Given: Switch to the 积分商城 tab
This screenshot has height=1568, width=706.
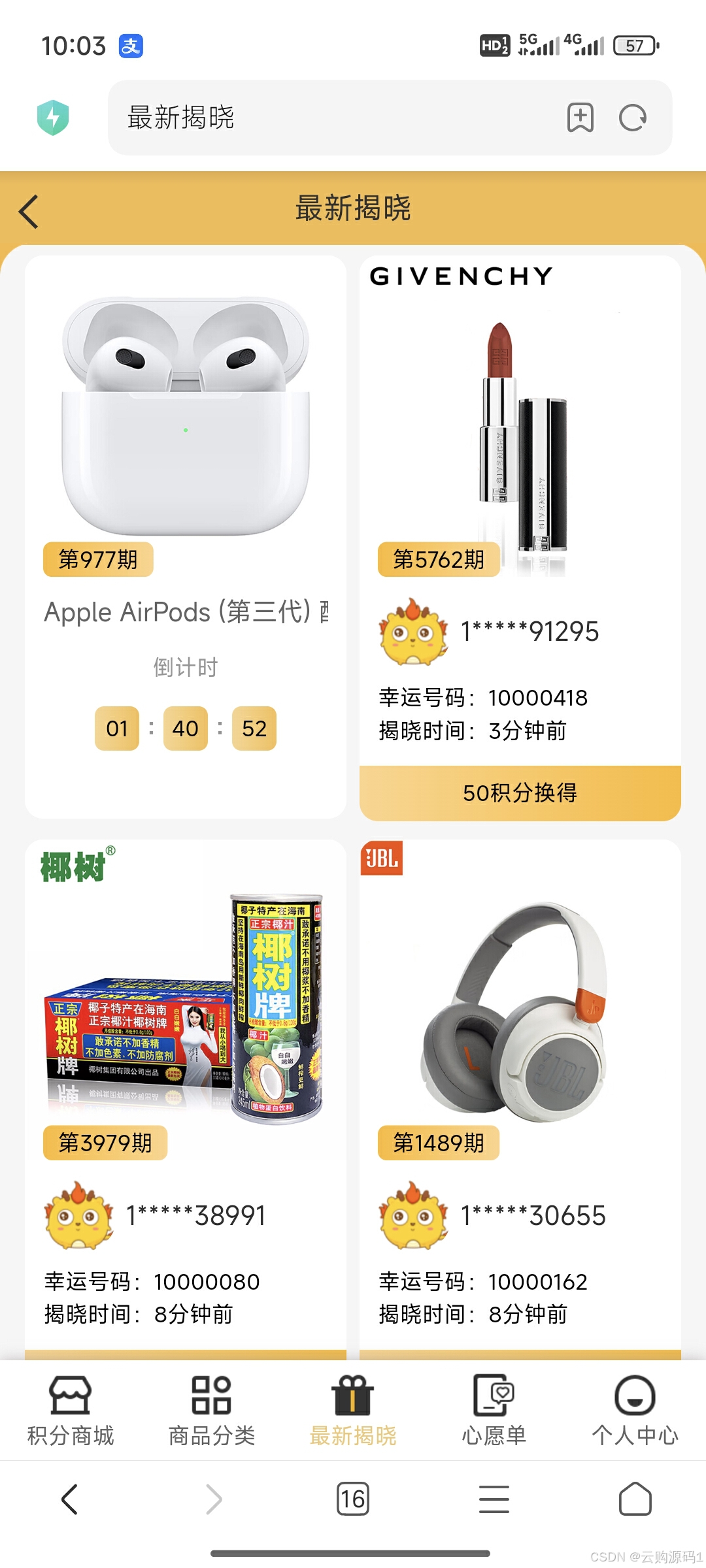Looking at the screenshot, I should tap(71, 1410).
